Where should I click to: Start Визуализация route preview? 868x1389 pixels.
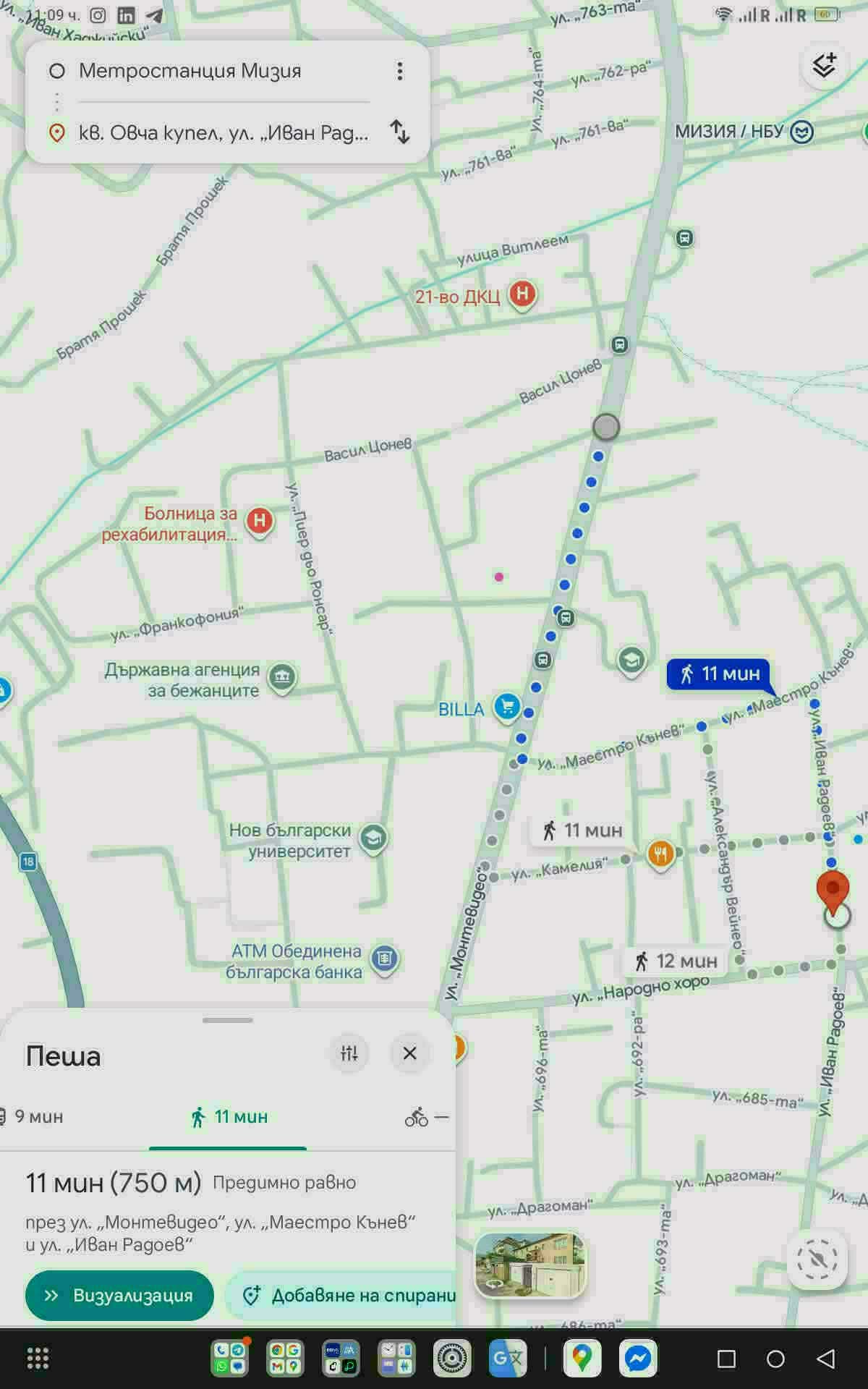click(119, 1295)
